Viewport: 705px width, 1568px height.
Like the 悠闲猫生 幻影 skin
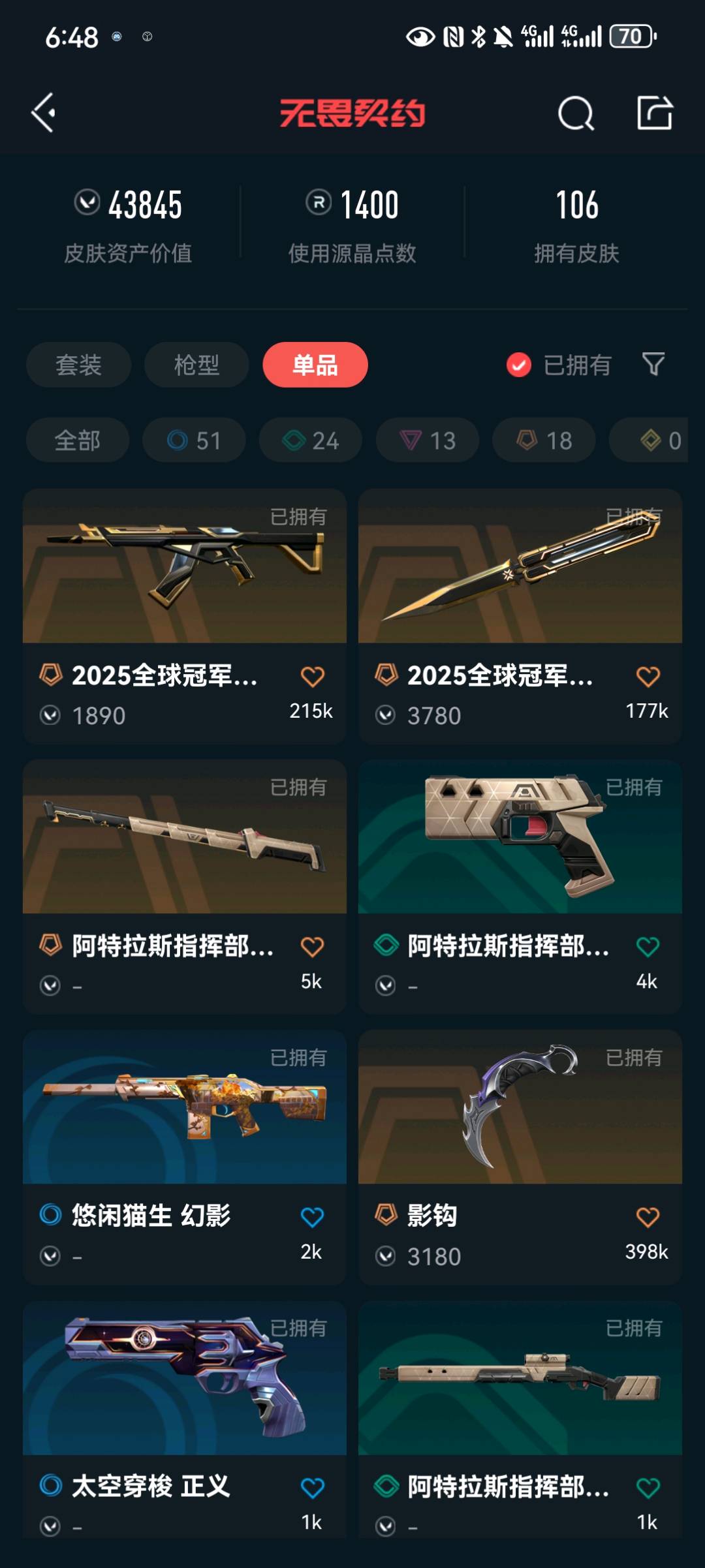point(312,1217)
